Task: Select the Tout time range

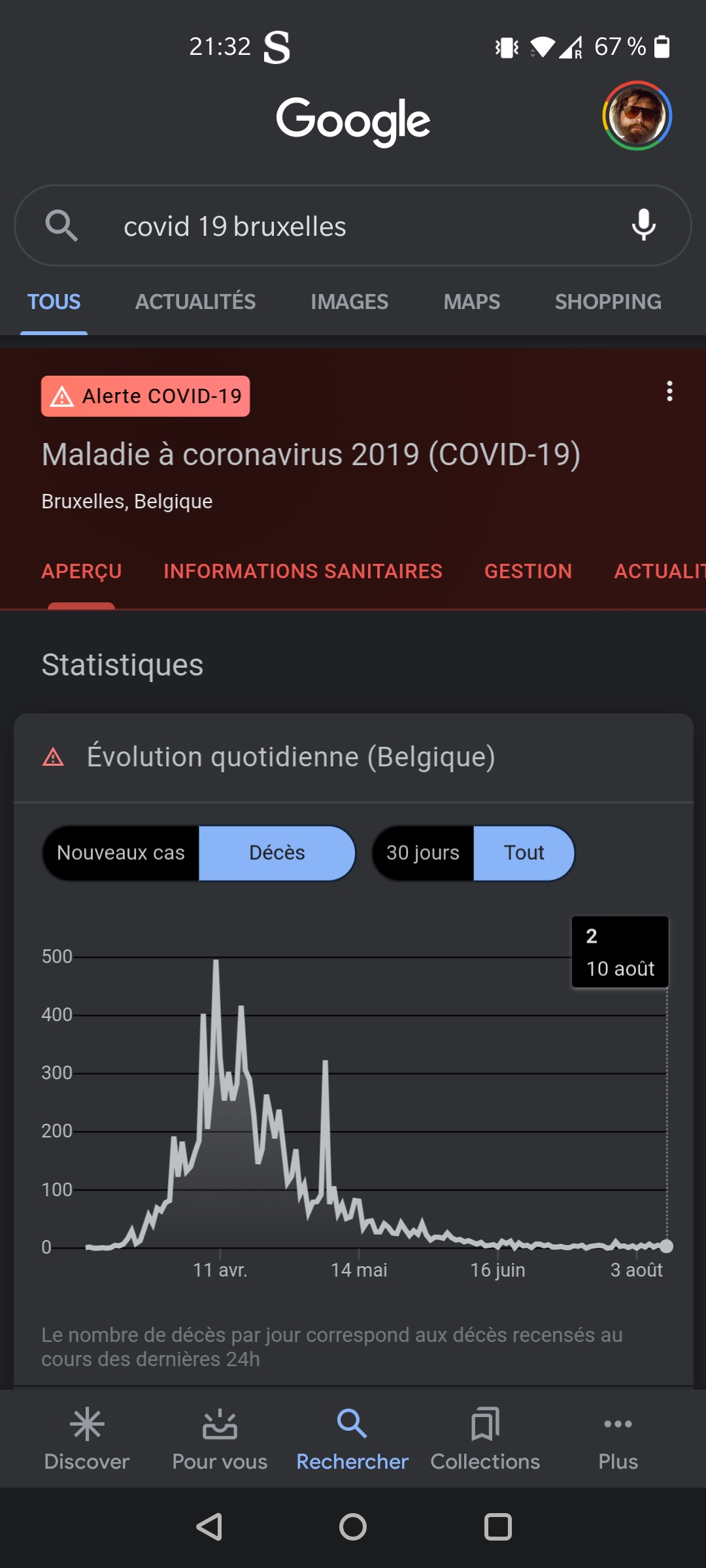Action: pos(524,853)
